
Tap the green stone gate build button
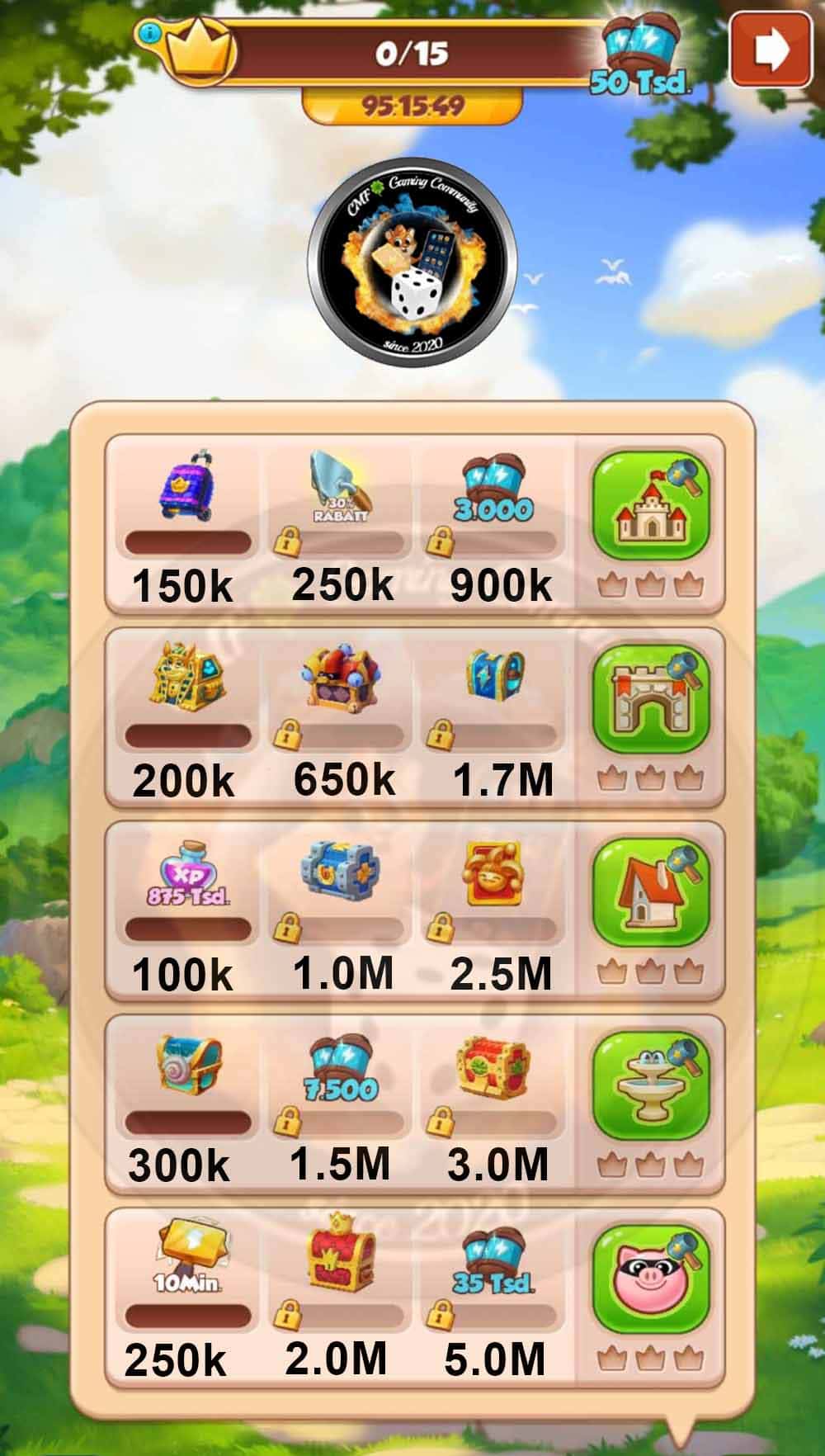pos(651,698)
